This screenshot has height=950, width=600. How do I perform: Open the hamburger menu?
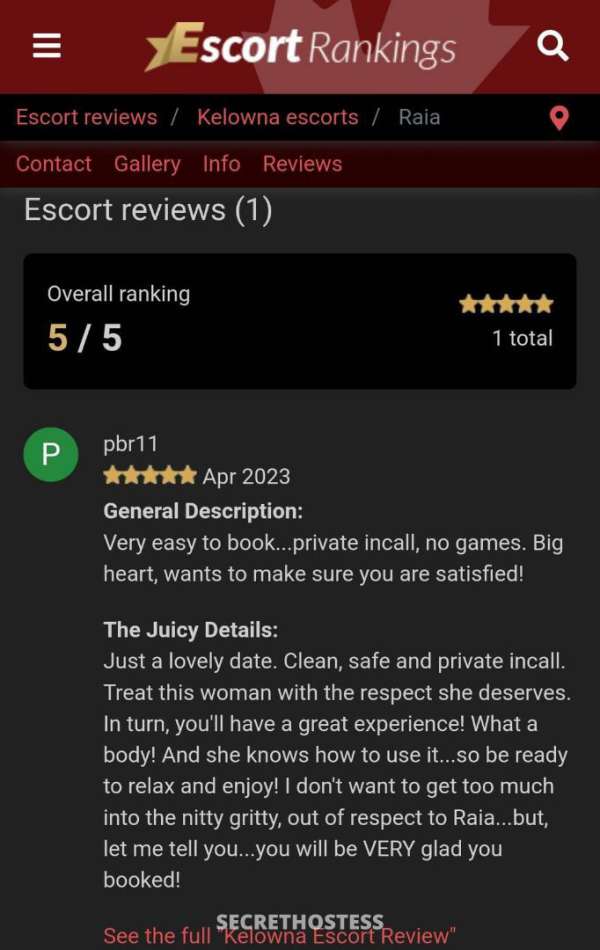pyautogui.click(x=47, y=46)
